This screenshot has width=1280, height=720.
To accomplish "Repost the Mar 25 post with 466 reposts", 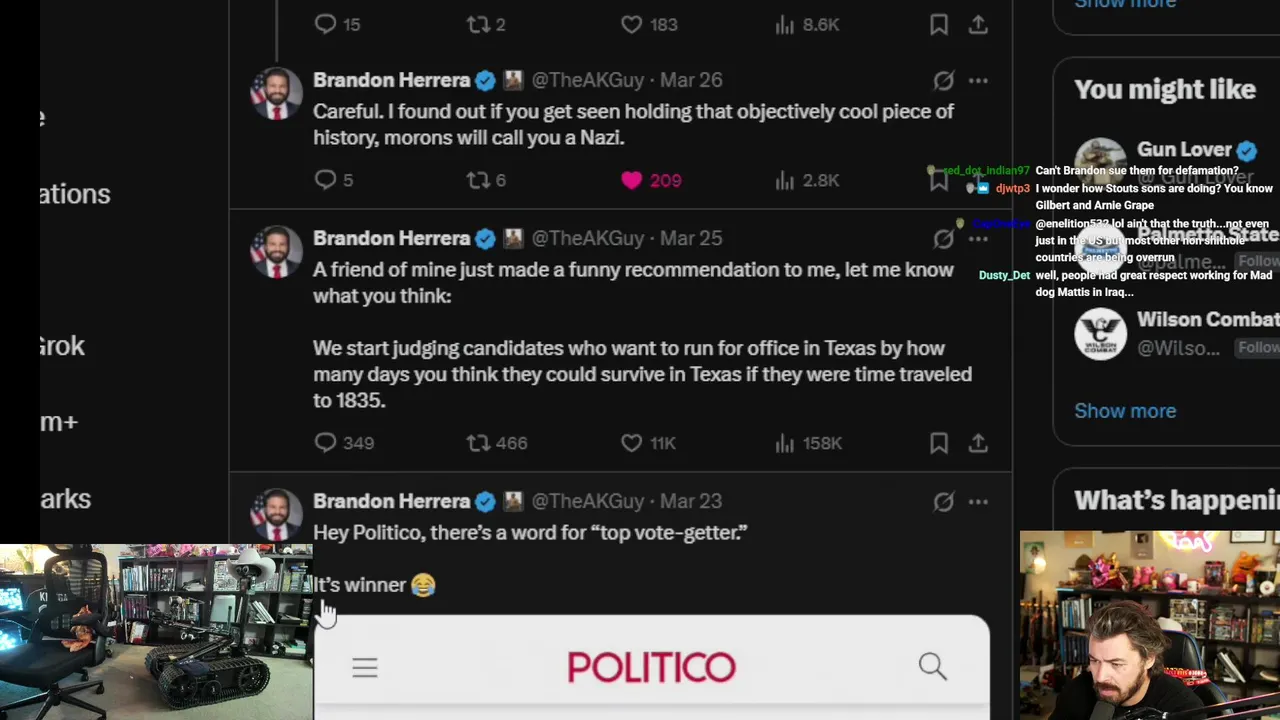I will point(479,442).
